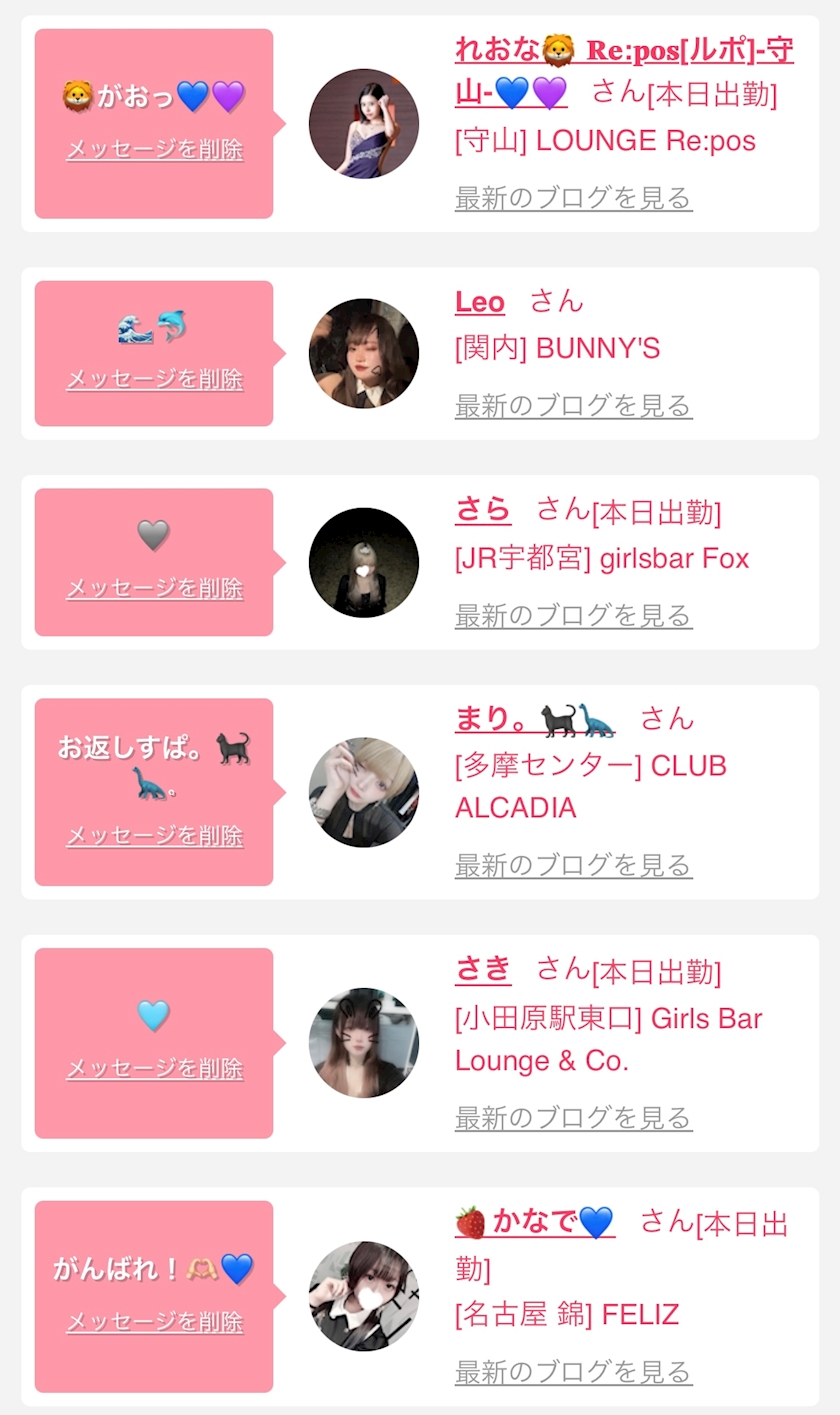840x1415 pixels.
Task: View さき's latest blog
Action: (573, 1117)
